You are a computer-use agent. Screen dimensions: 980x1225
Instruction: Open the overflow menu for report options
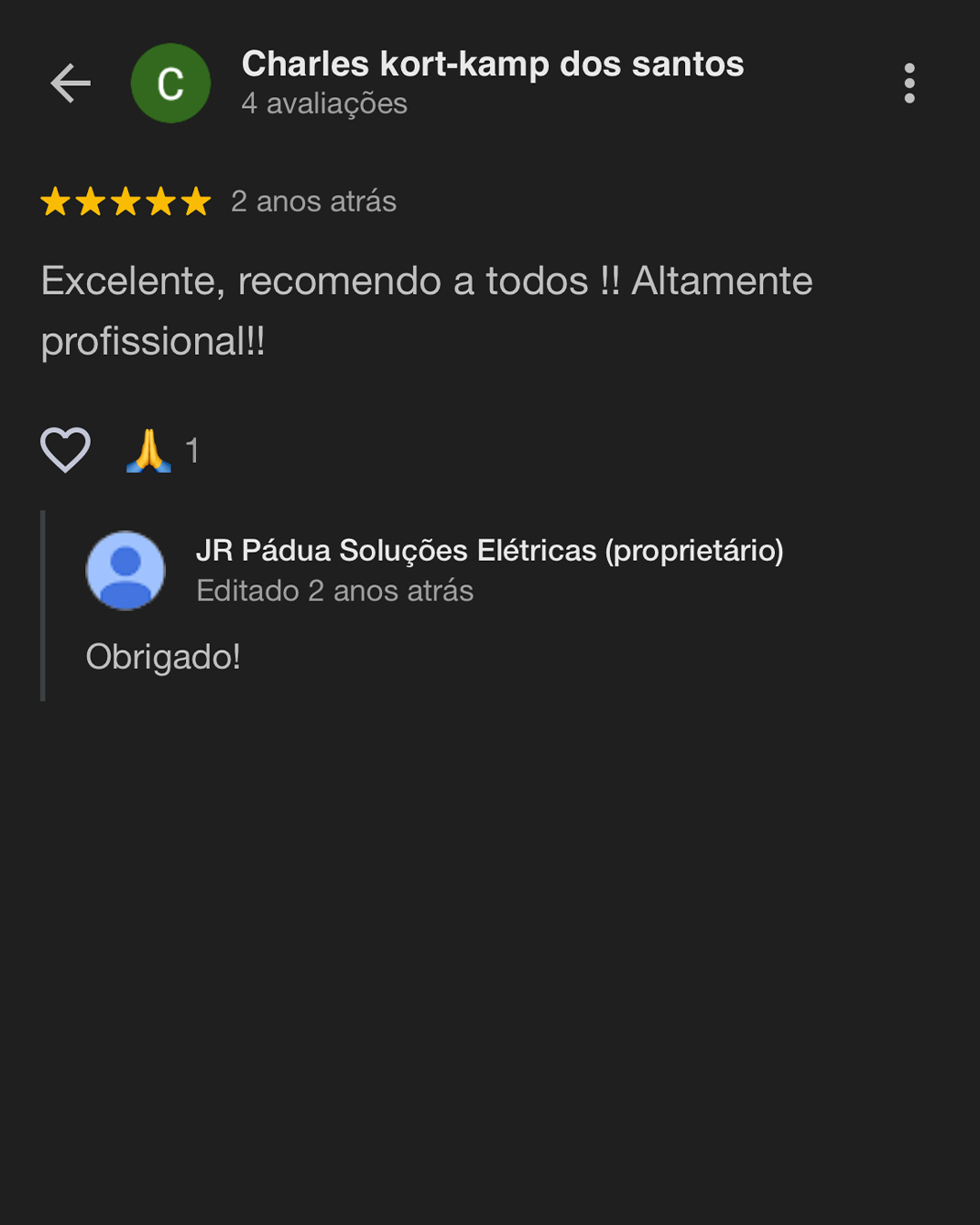click(x=910, y=83)
